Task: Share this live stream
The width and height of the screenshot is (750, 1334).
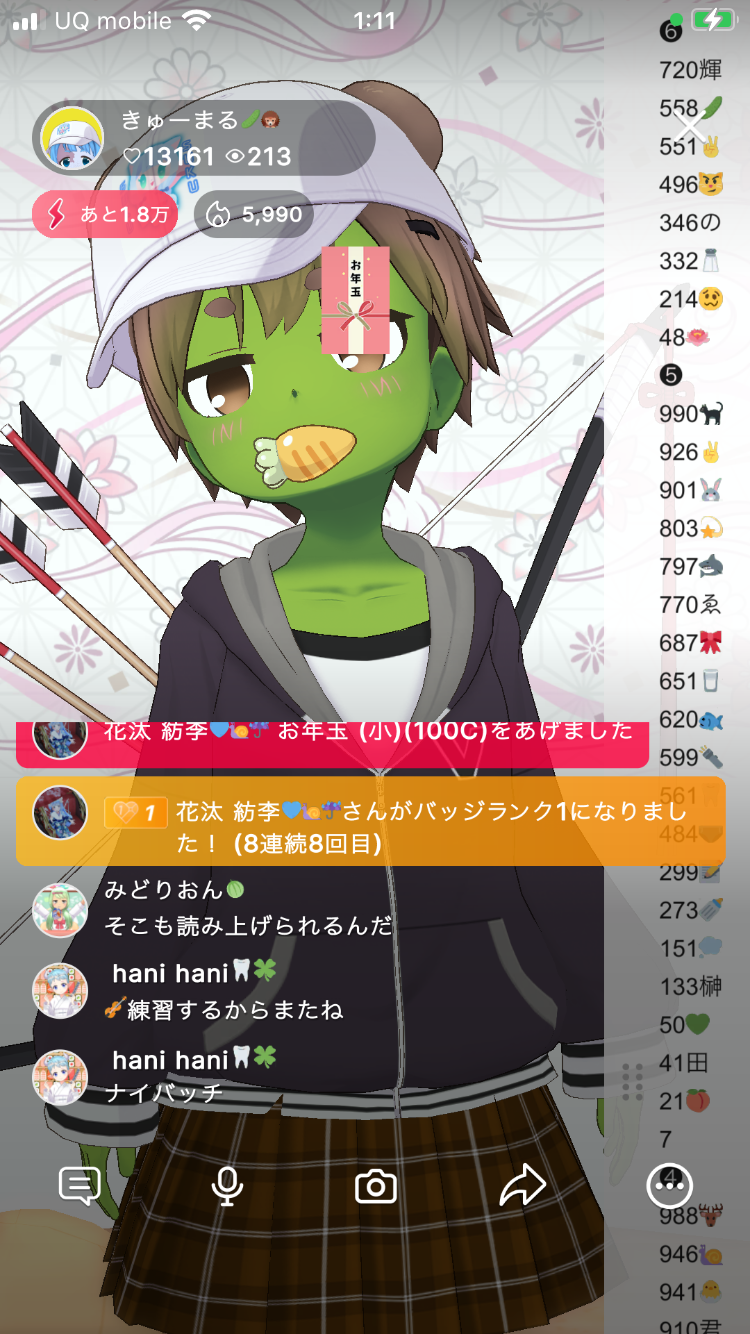Action: (522, 1187)
